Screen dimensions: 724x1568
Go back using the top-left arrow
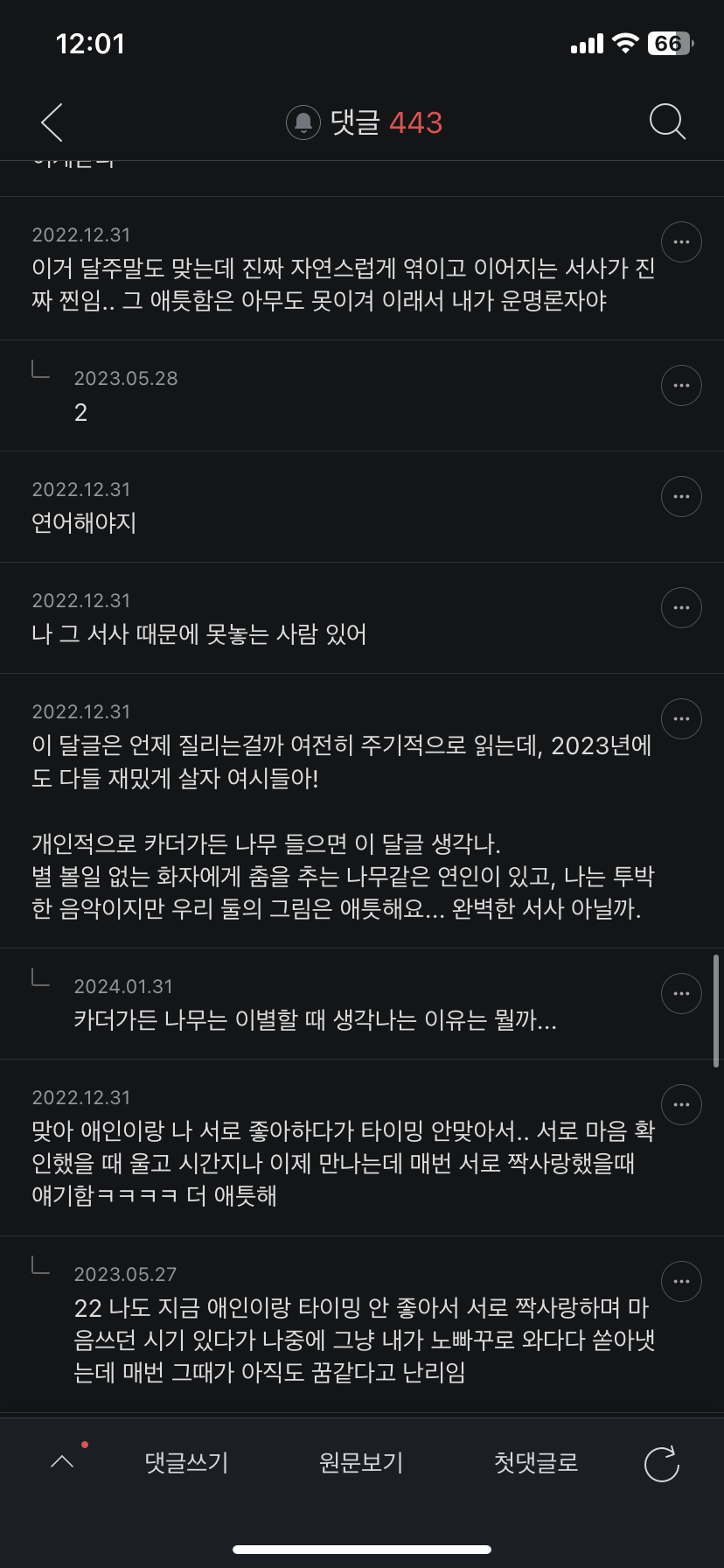click(x=52, y=122)
